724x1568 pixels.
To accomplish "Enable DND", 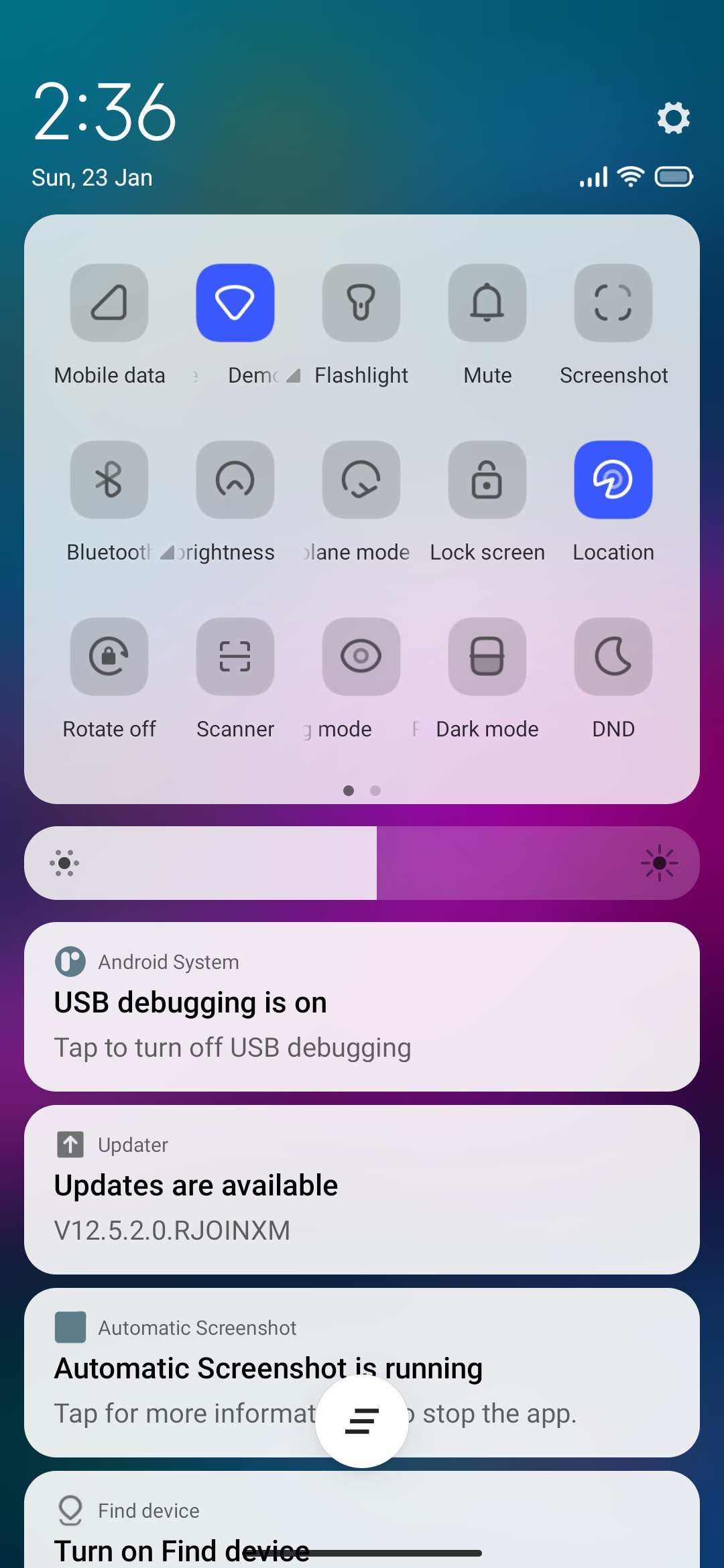I will click(613, 657).
